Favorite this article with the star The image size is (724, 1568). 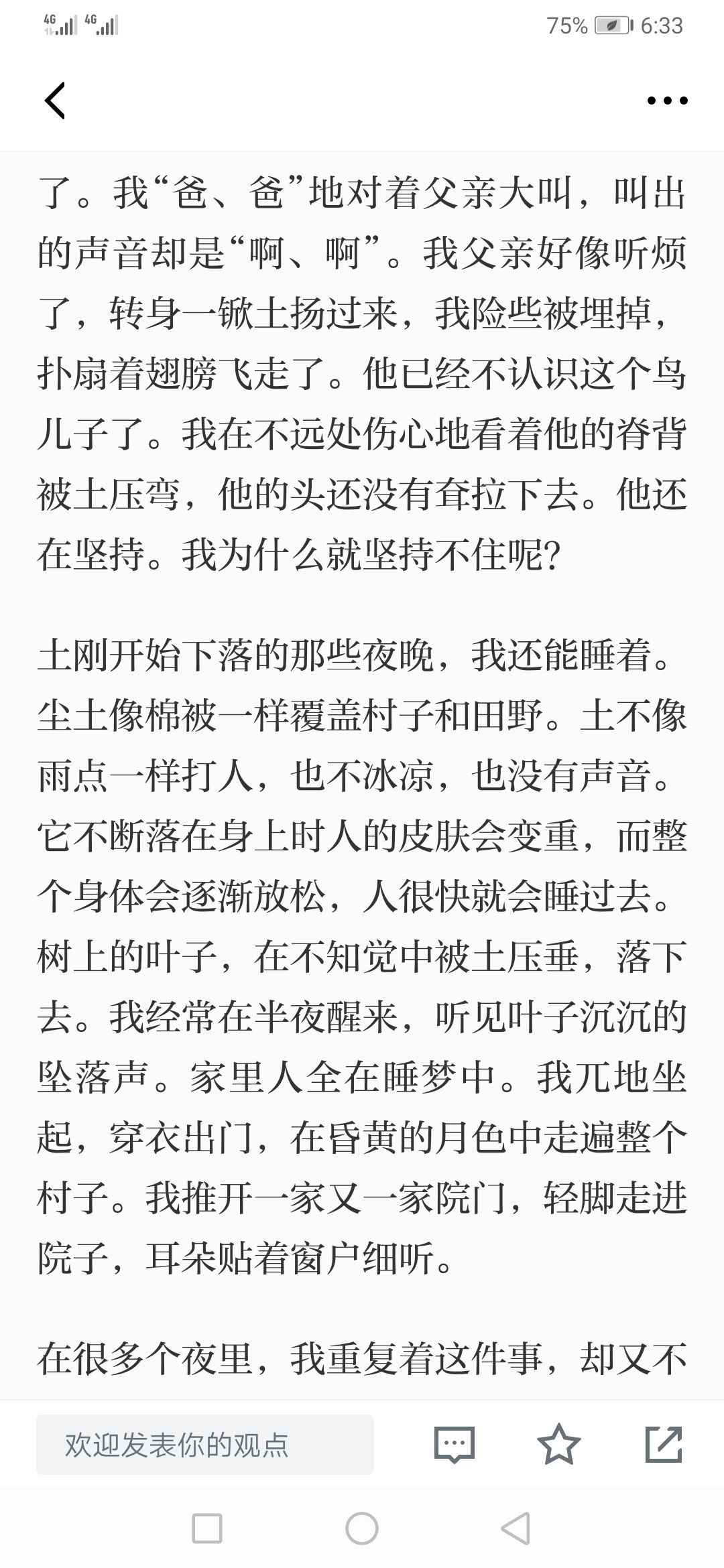click(559, 1444)
